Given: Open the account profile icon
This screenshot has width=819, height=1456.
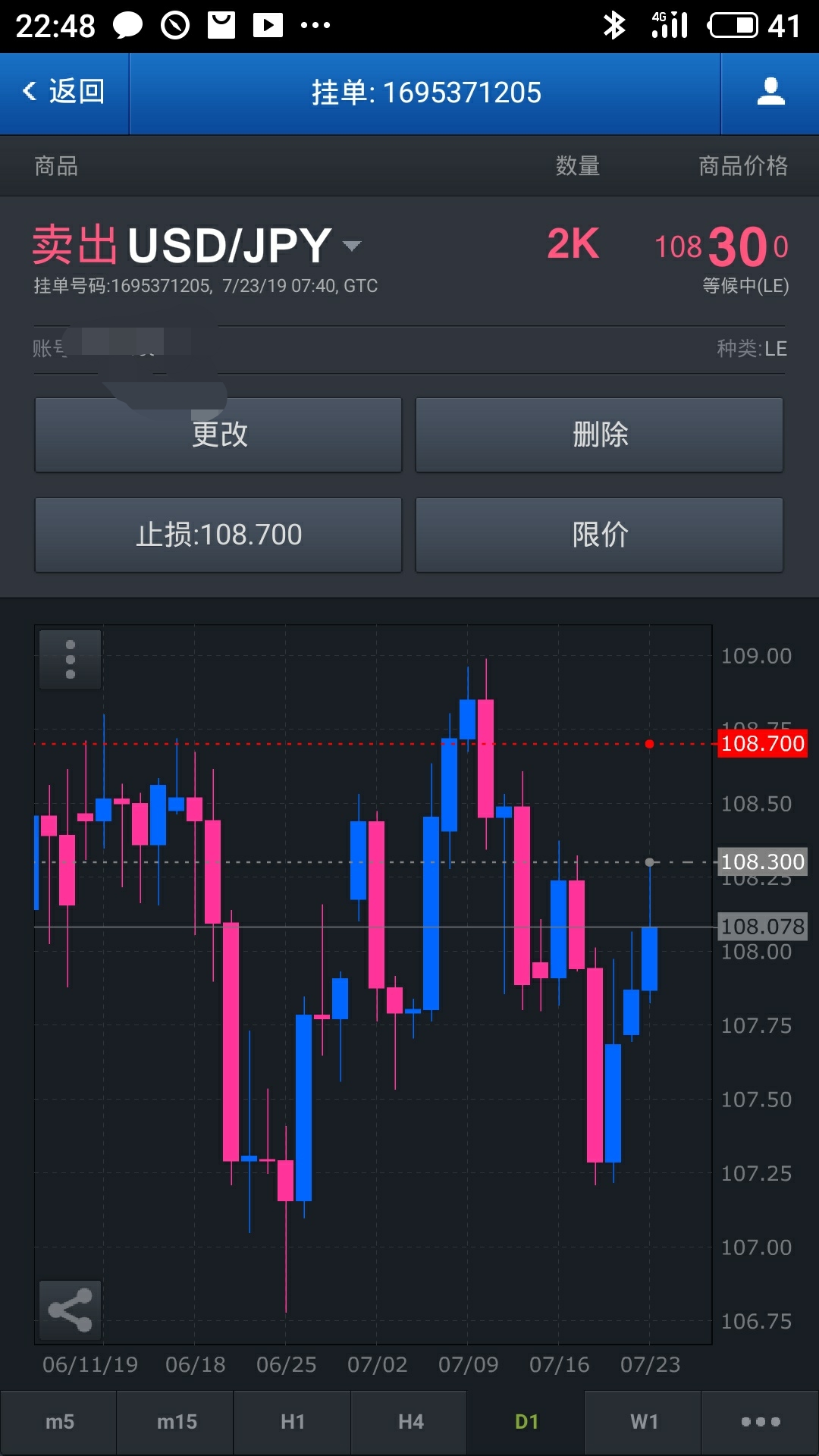Looking at the screenshot, I should 770,92.
